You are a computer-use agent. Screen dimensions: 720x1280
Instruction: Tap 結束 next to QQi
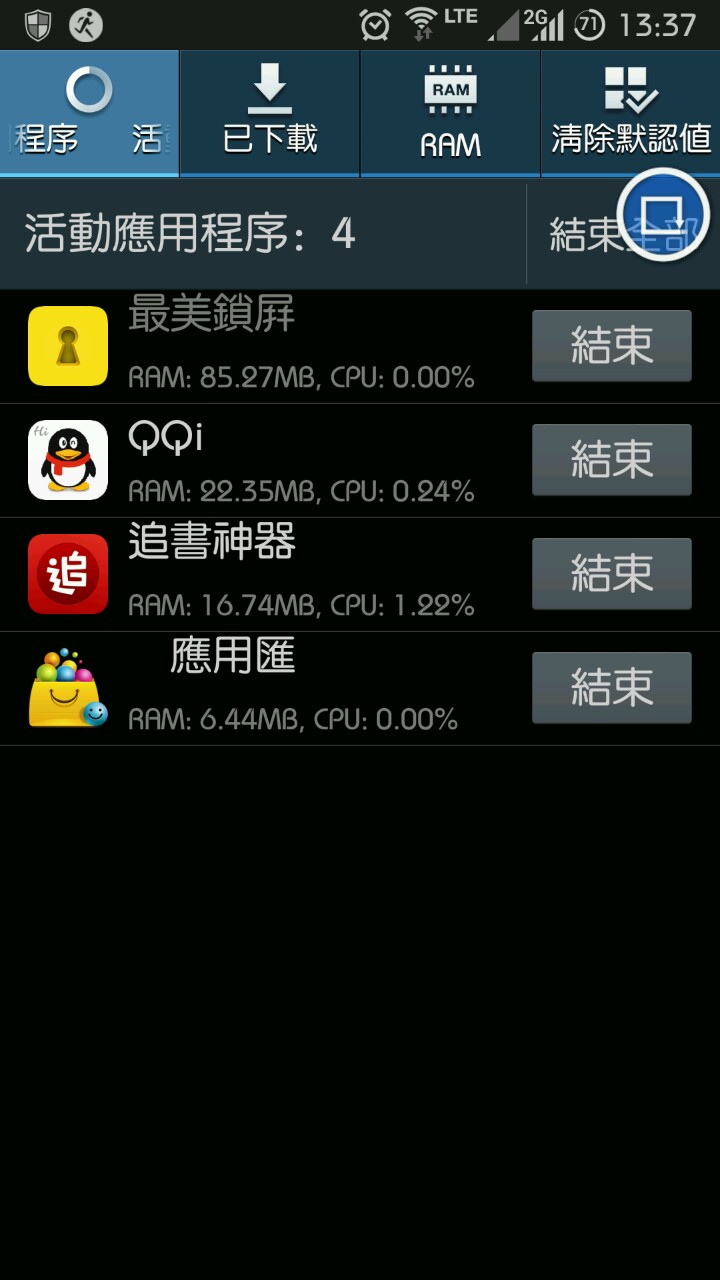(x=611, y=460)
